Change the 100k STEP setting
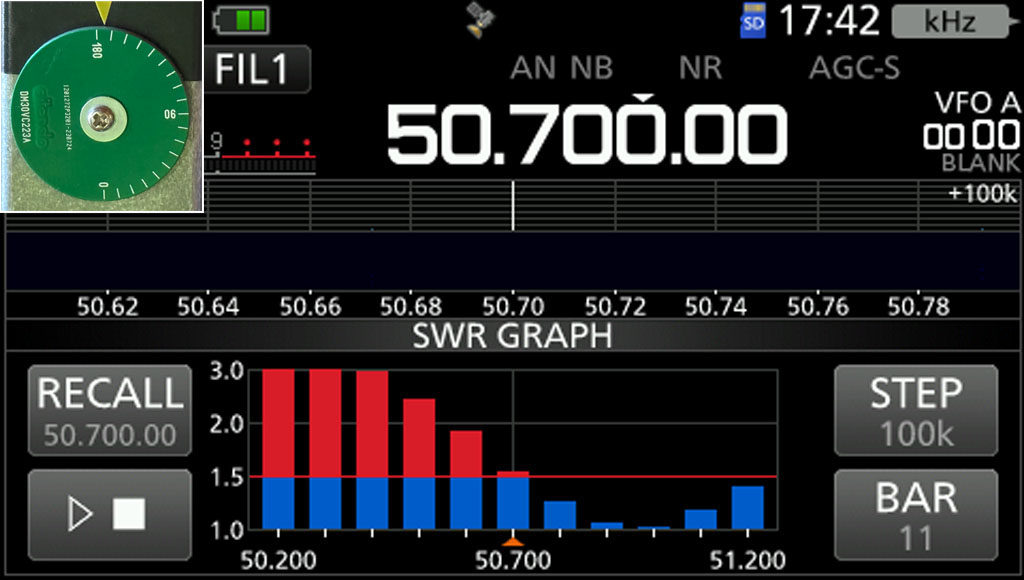The width and height of the screenshot is (1024, 580). tap(915, 411)
